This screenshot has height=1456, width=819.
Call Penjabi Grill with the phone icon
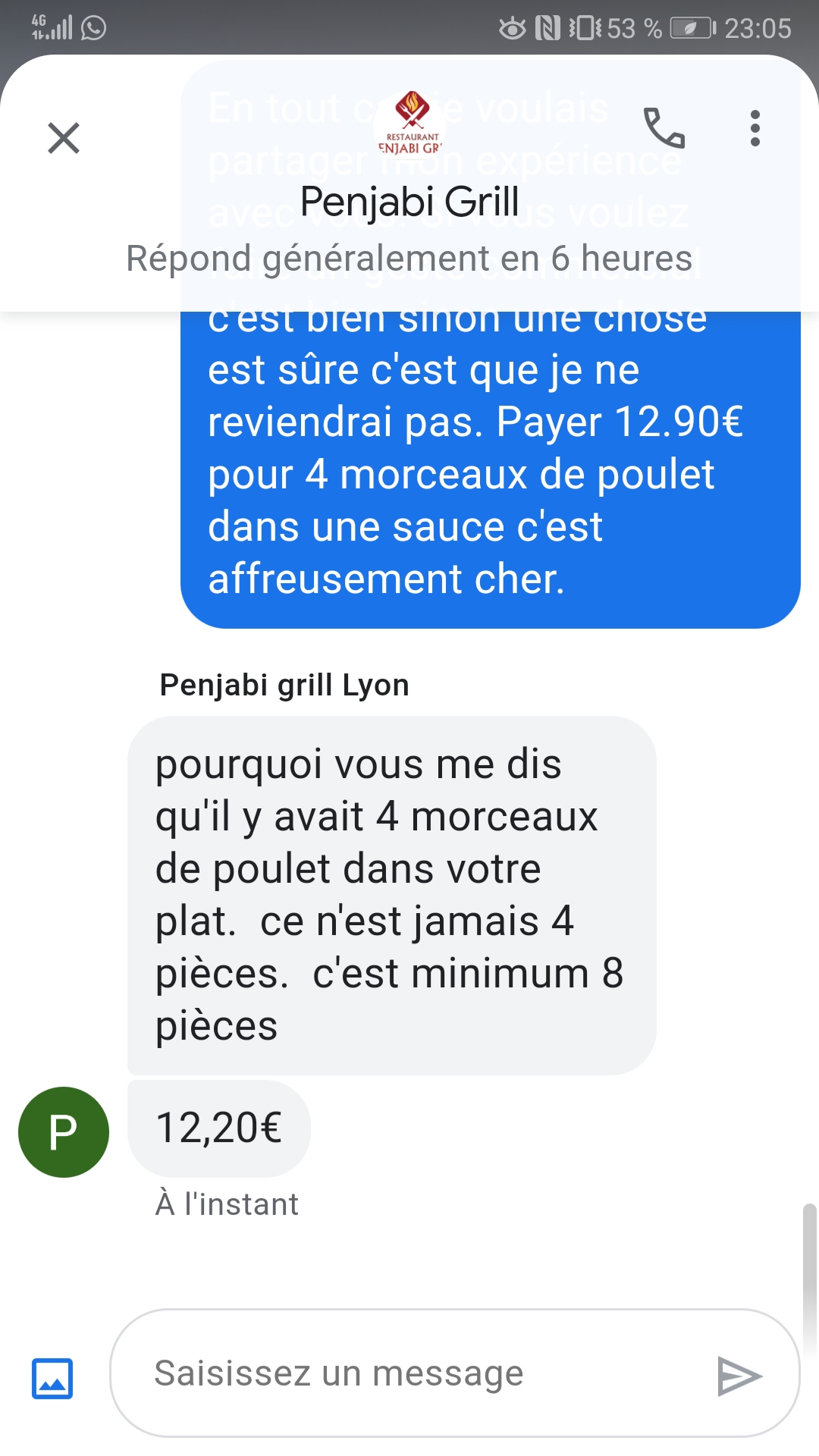pos(664,128)
